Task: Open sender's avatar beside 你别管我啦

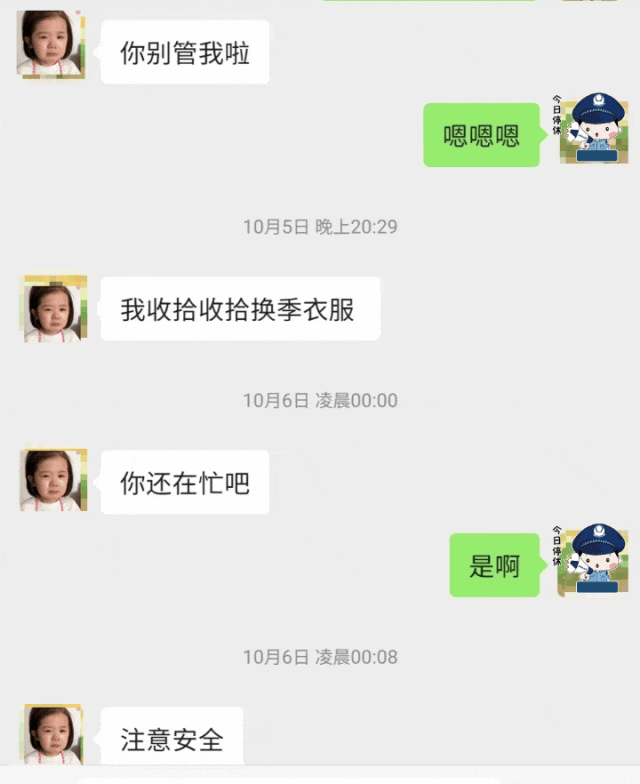Action: click(x=51, y=45)
